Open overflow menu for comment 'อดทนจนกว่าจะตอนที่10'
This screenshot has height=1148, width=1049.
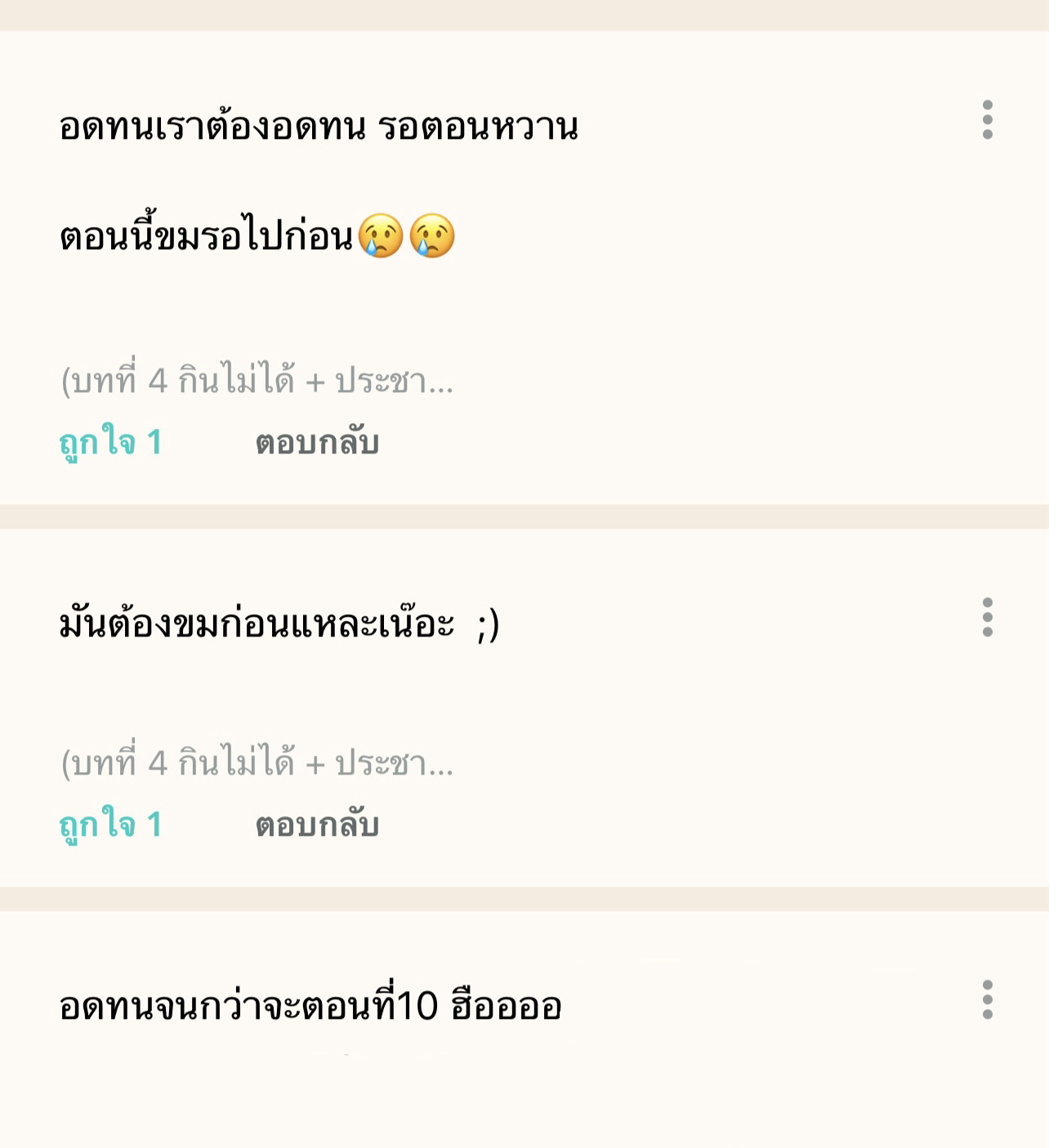987,1000
